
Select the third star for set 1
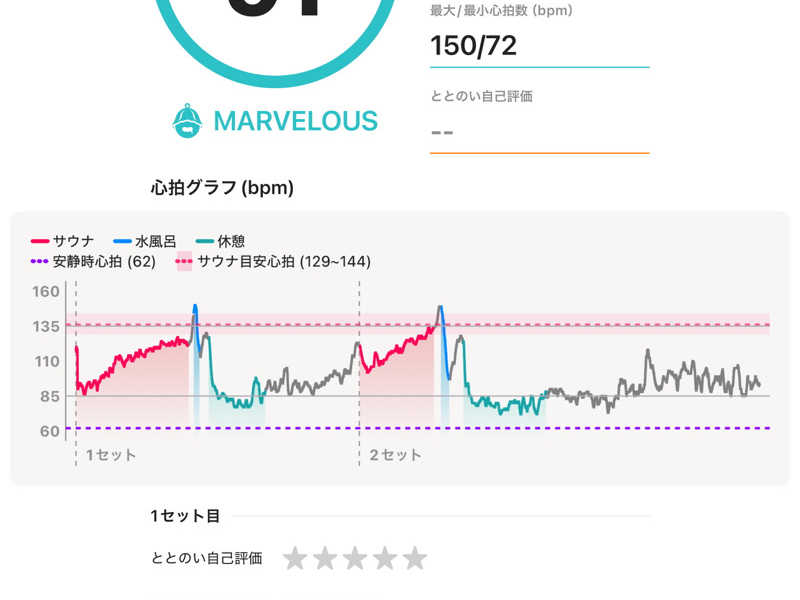355,558
